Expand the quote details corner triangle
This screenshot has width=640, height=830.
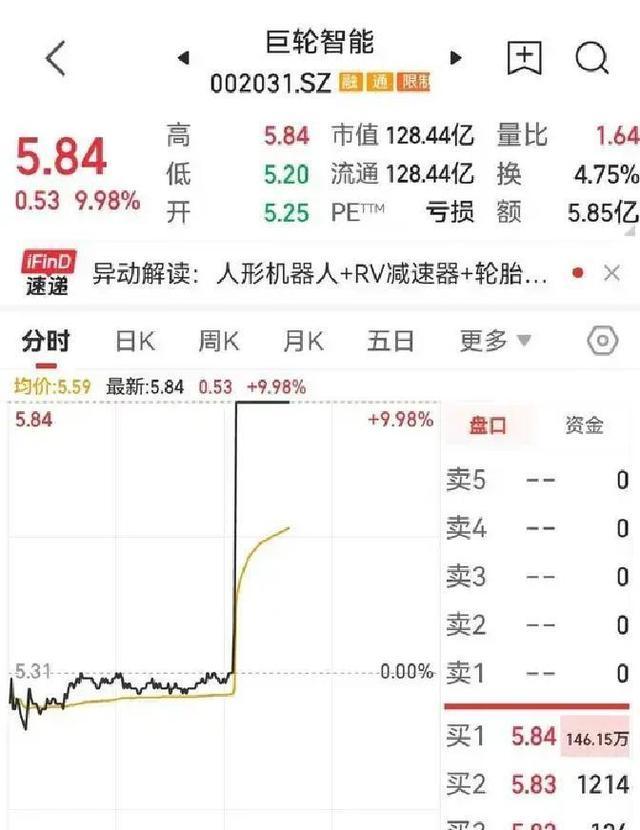coord(629,231)
